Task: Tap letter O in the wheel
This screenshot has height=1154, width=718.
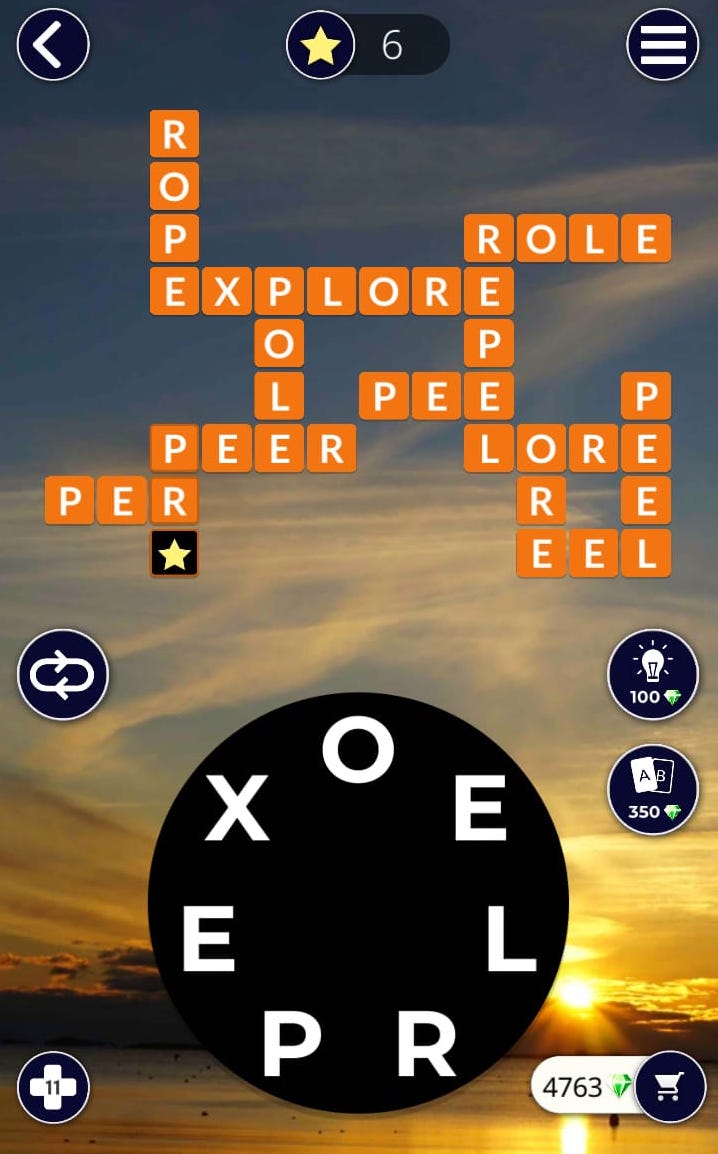Action: point(357,754)
